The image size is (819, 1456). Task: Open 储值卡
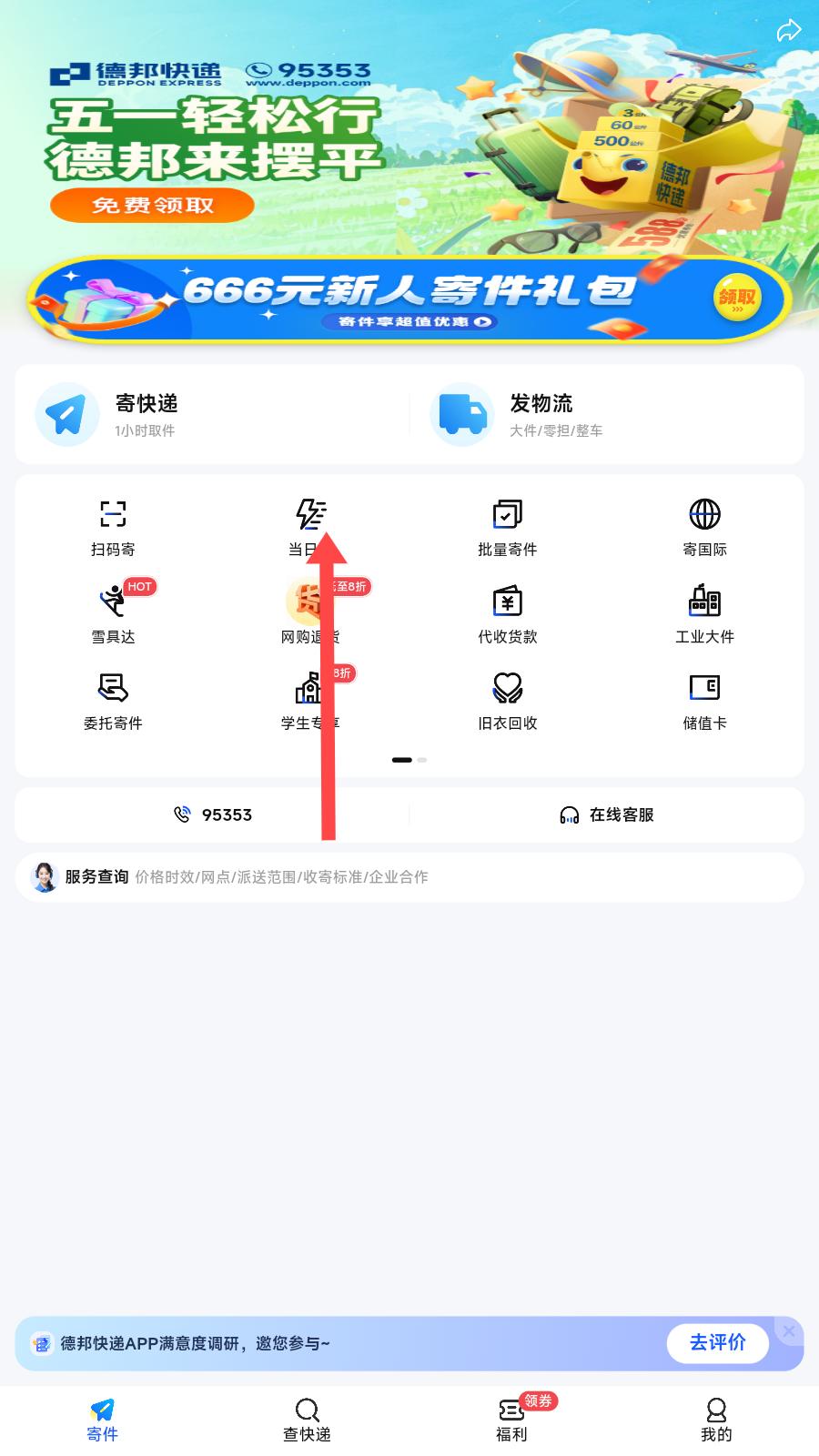[x=704, y=701]
